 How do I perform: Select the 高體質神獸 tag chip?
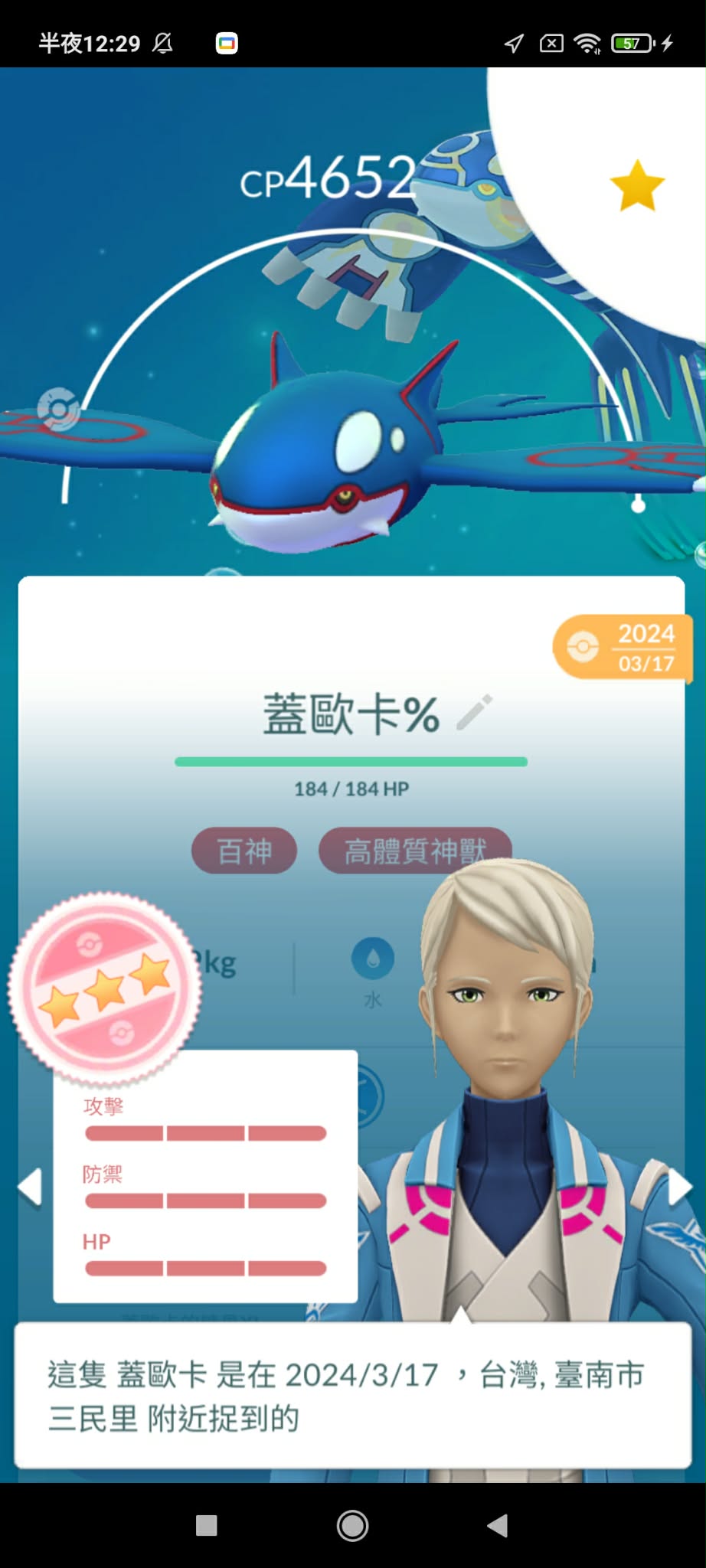[x=414, y=851]
